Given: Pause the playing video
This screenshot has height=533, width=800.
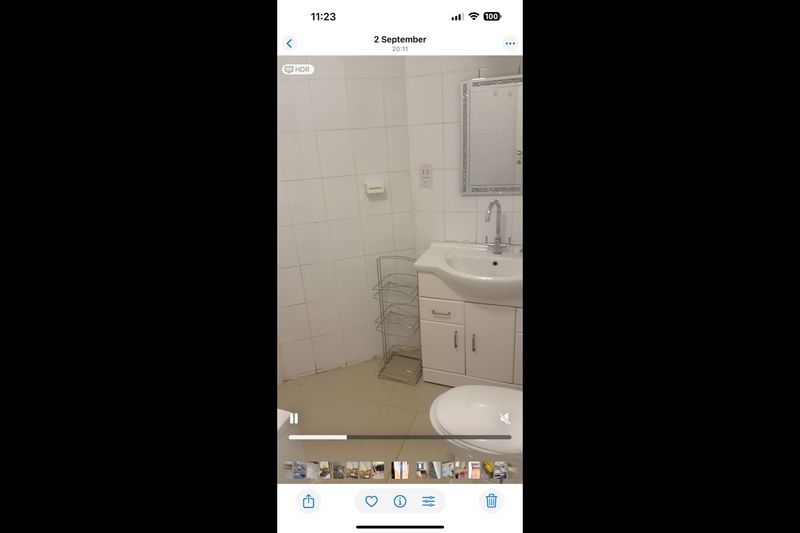Looking at the screenshot, I should pos(293,418).
